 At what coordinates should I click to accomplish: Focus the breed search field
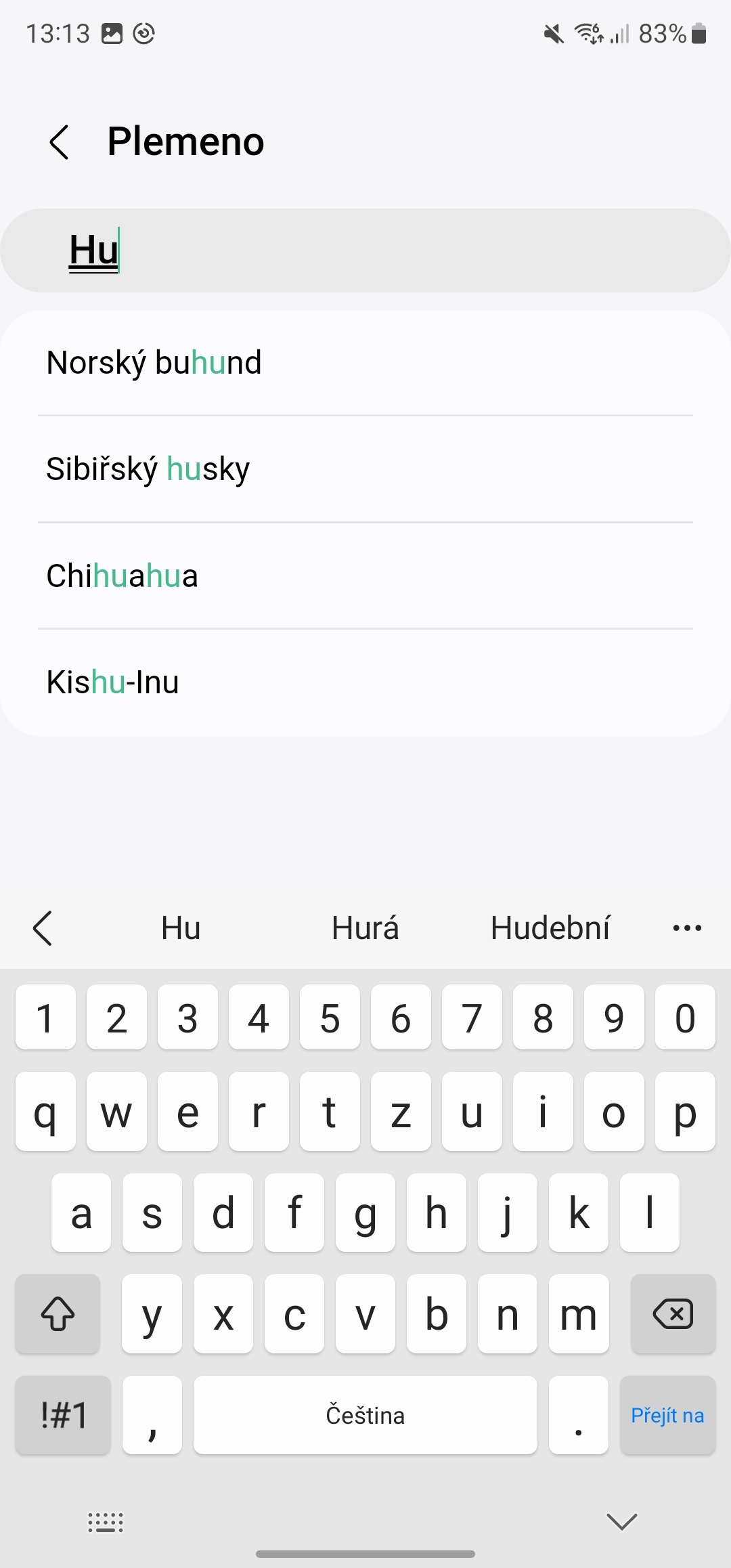tap(365, 251)
